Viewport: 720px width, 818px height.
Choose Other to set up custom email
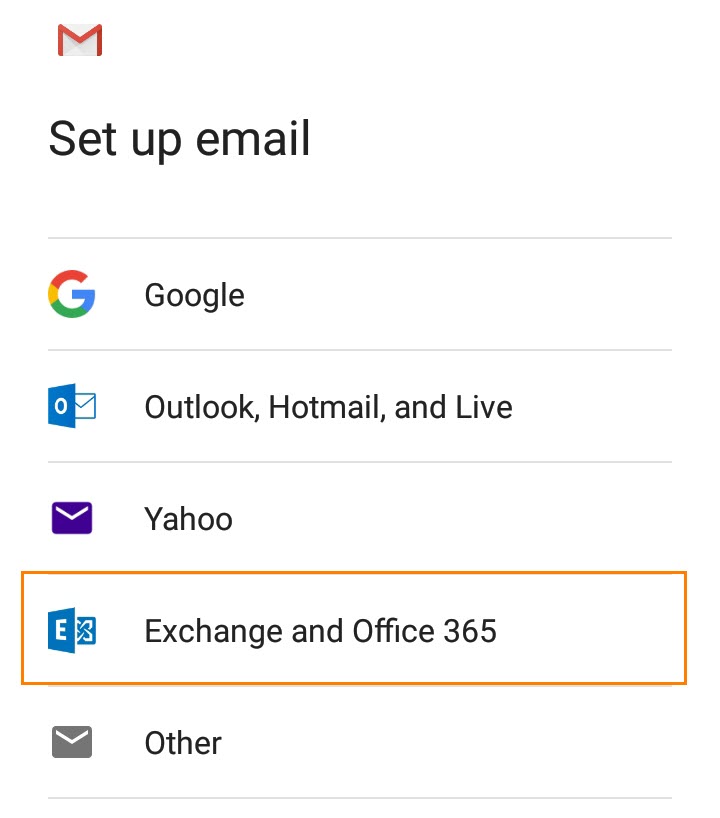pyautogui.click(x=300, y=742)
